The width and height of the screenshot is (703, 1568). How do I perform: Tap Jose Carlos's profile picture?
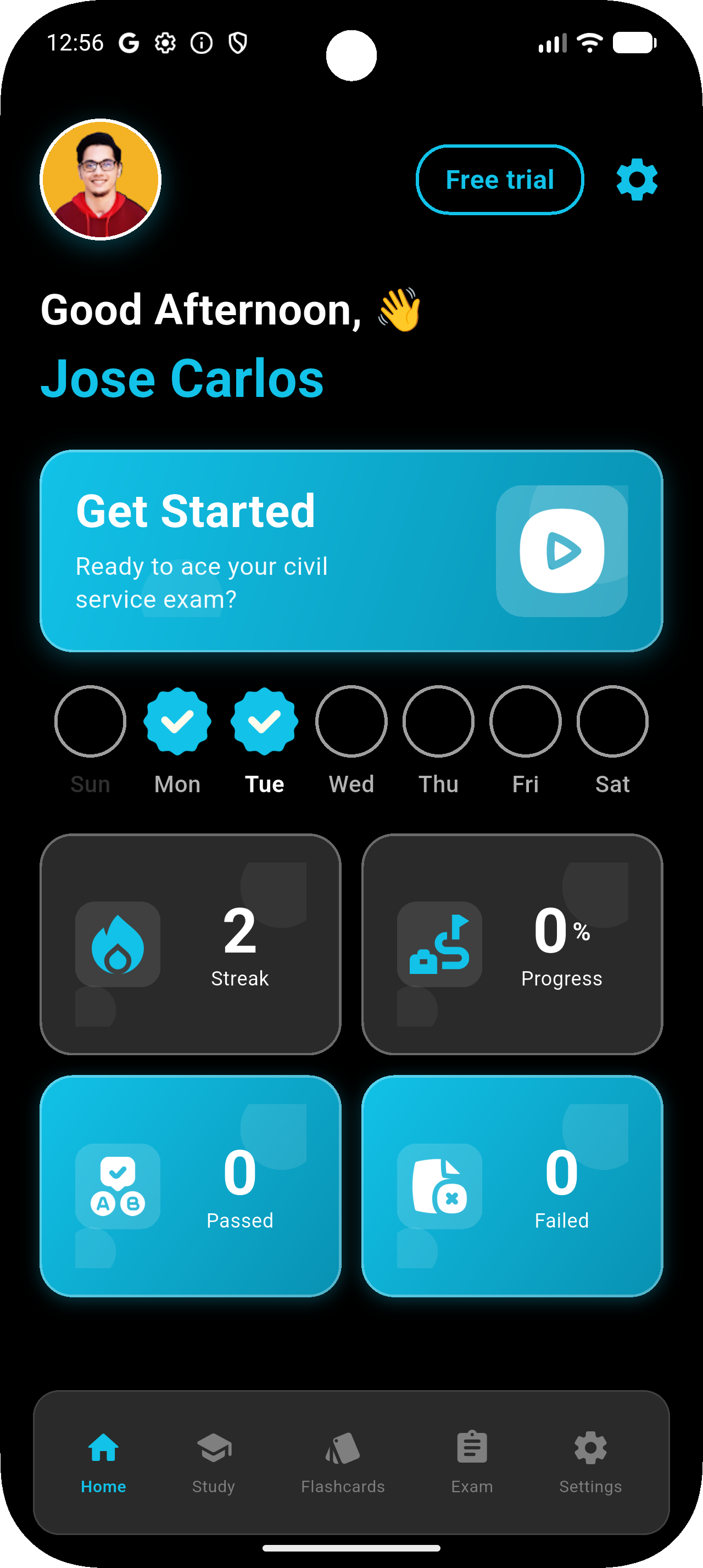point(100,179)
